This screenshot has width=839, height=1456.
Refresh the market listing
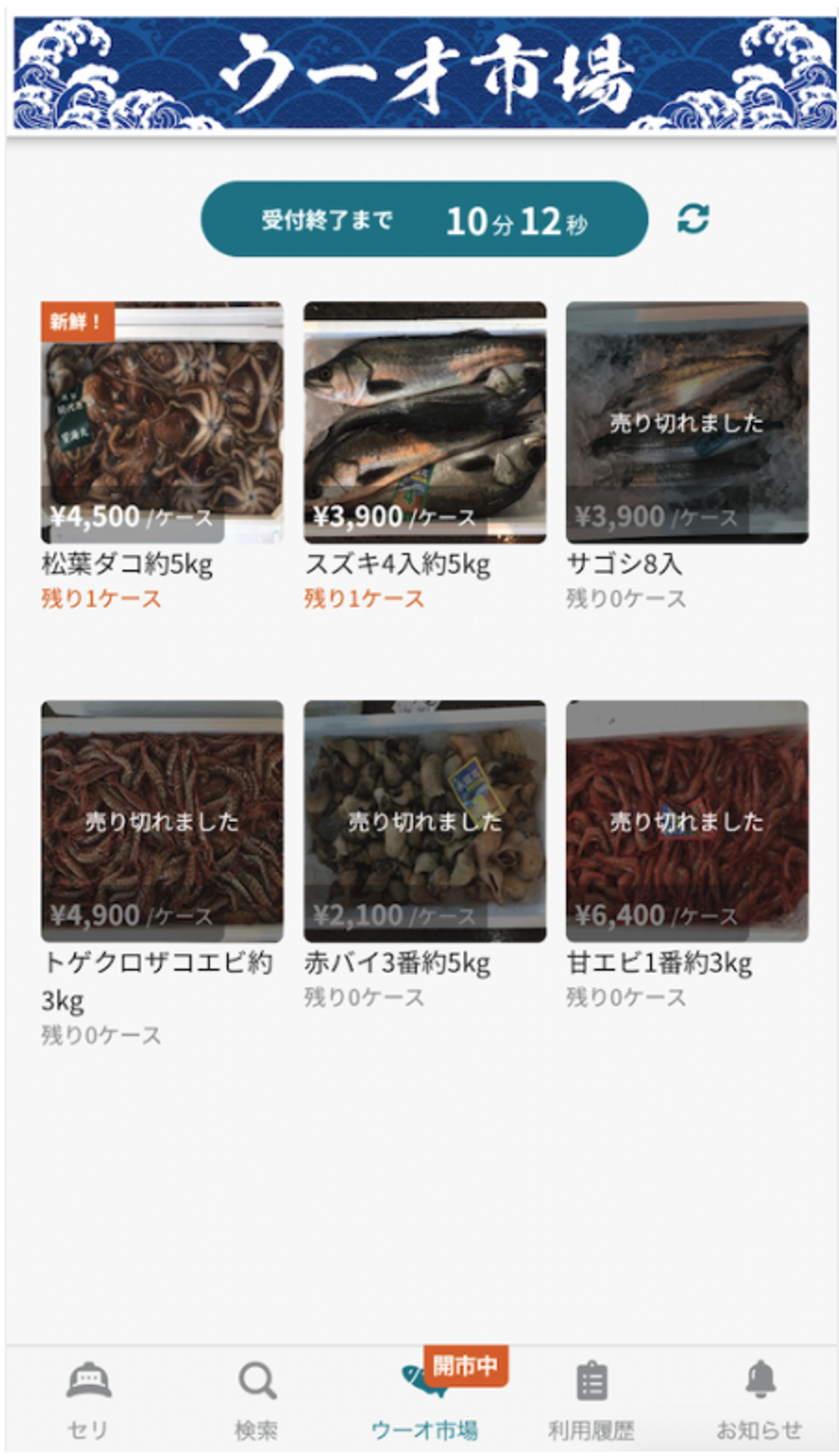(x=692, y=219)
